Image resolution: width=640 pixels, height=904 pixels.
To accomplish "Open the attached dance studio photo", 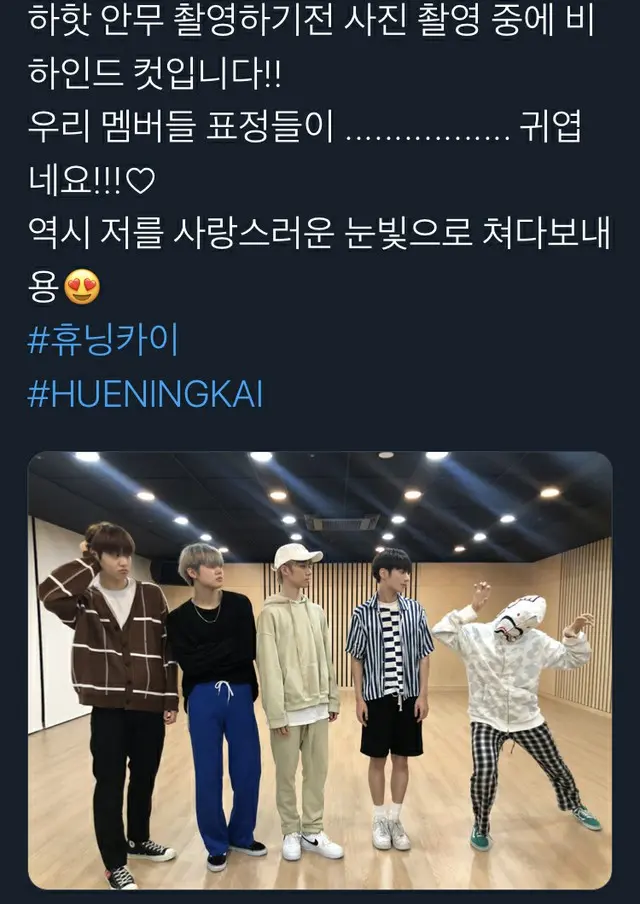I will pos(319,670).
